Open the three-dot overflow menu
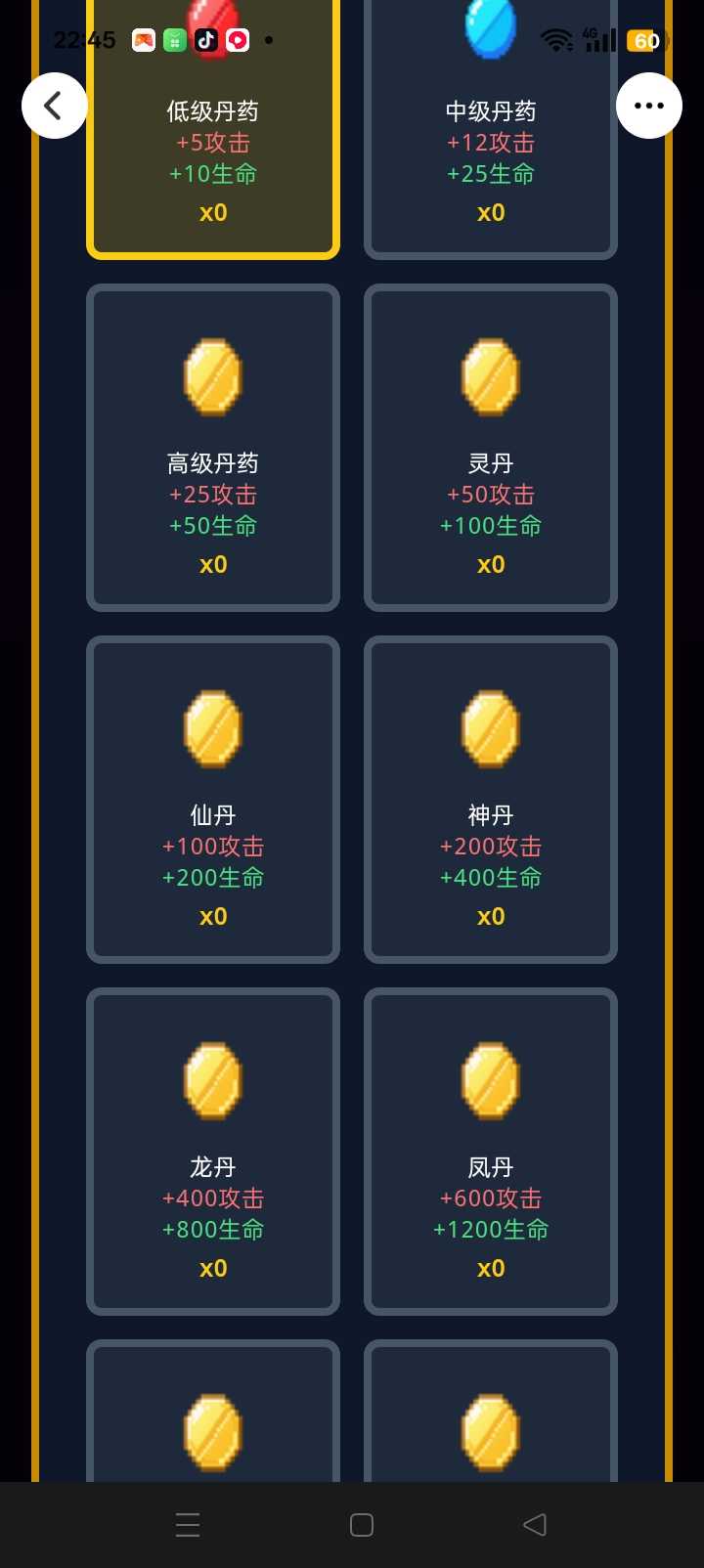The image size is (704, 1568). 648,106
